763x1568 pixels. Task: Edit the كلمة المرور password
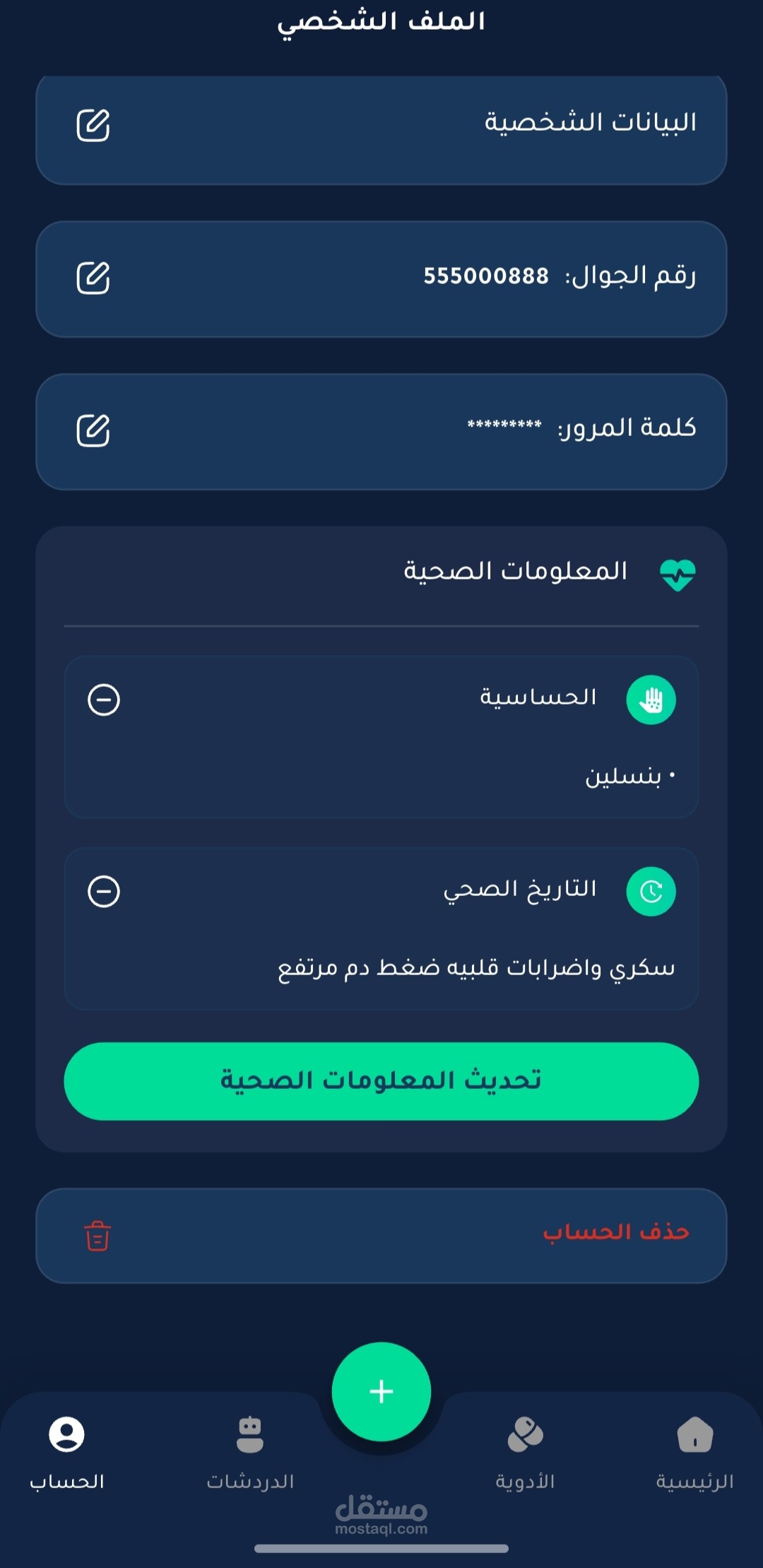(93, 431)
